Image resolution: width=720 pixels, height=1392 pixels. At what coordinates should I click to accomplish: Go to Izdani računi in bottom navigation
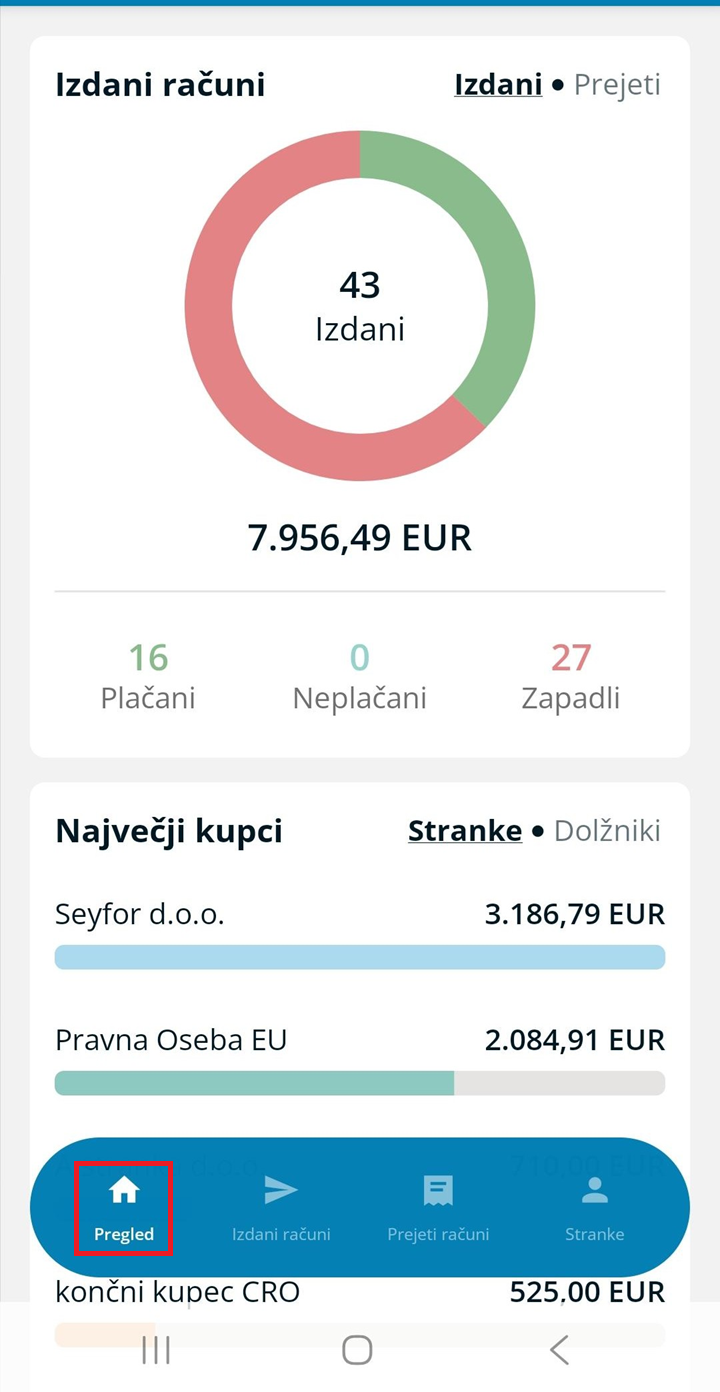pos(281,1207)
